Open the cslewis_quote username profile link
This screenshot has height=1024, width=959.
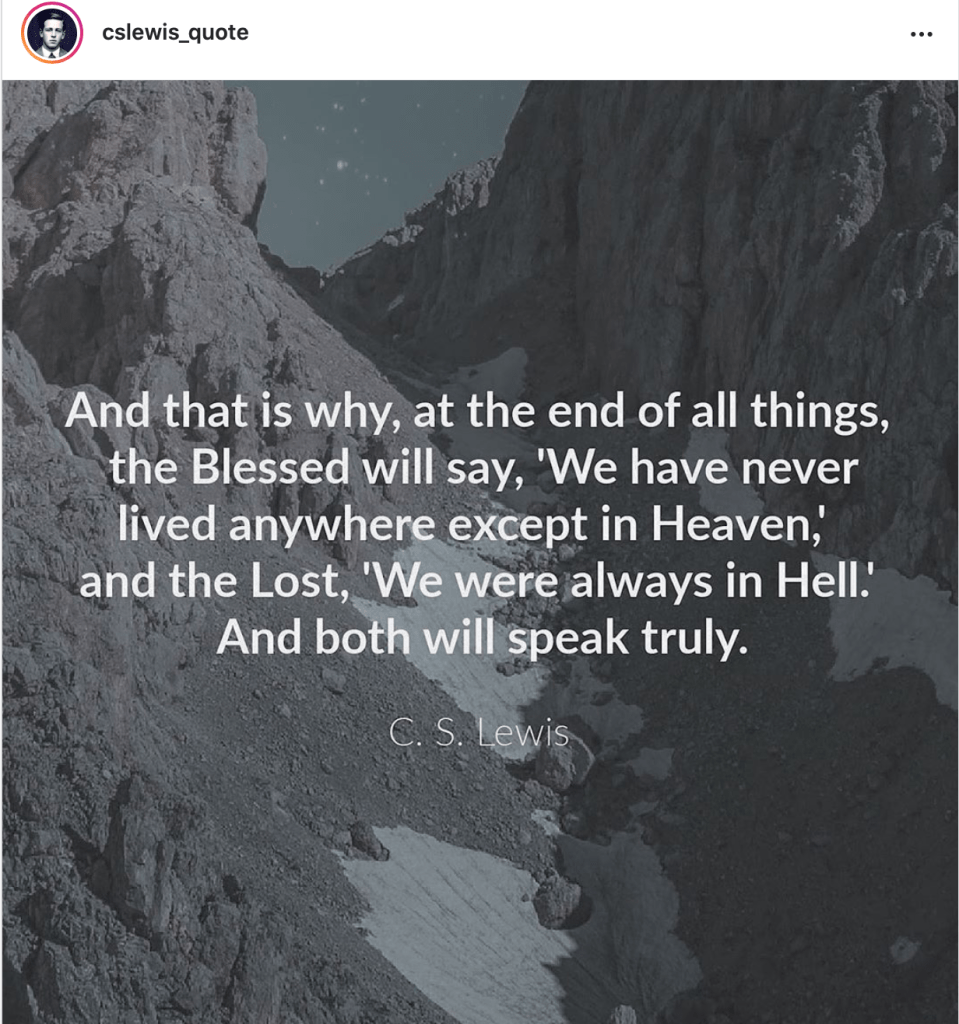click(x=175, y=33)
